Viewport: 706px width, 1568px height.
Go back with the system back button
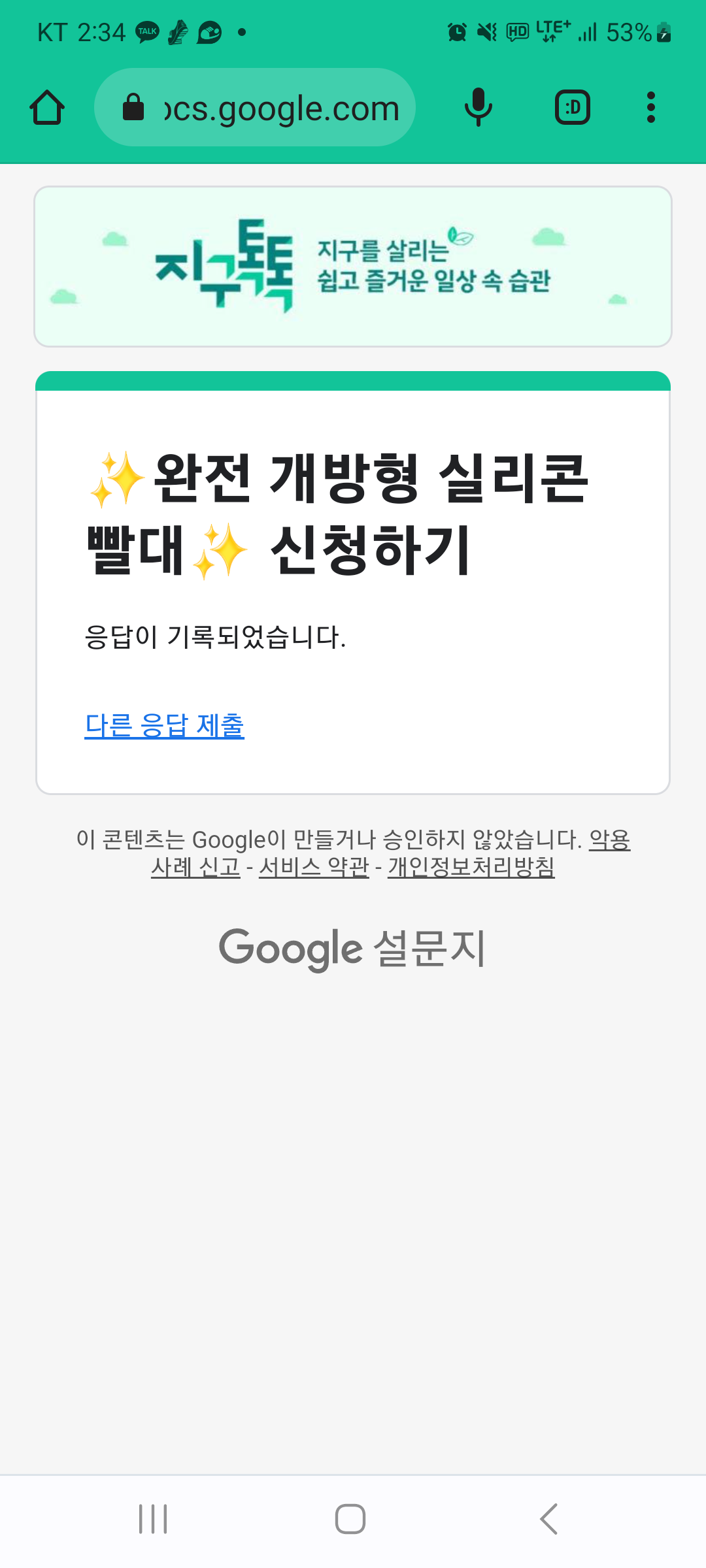point(549,1519)
